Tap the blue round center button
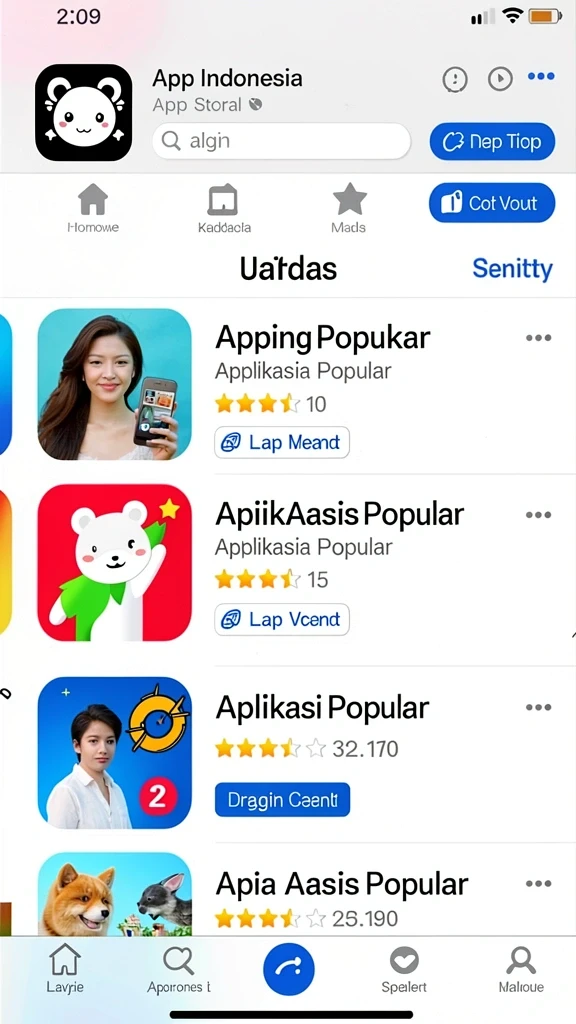The image size is (576, 1024). click(x=289, y=969)
